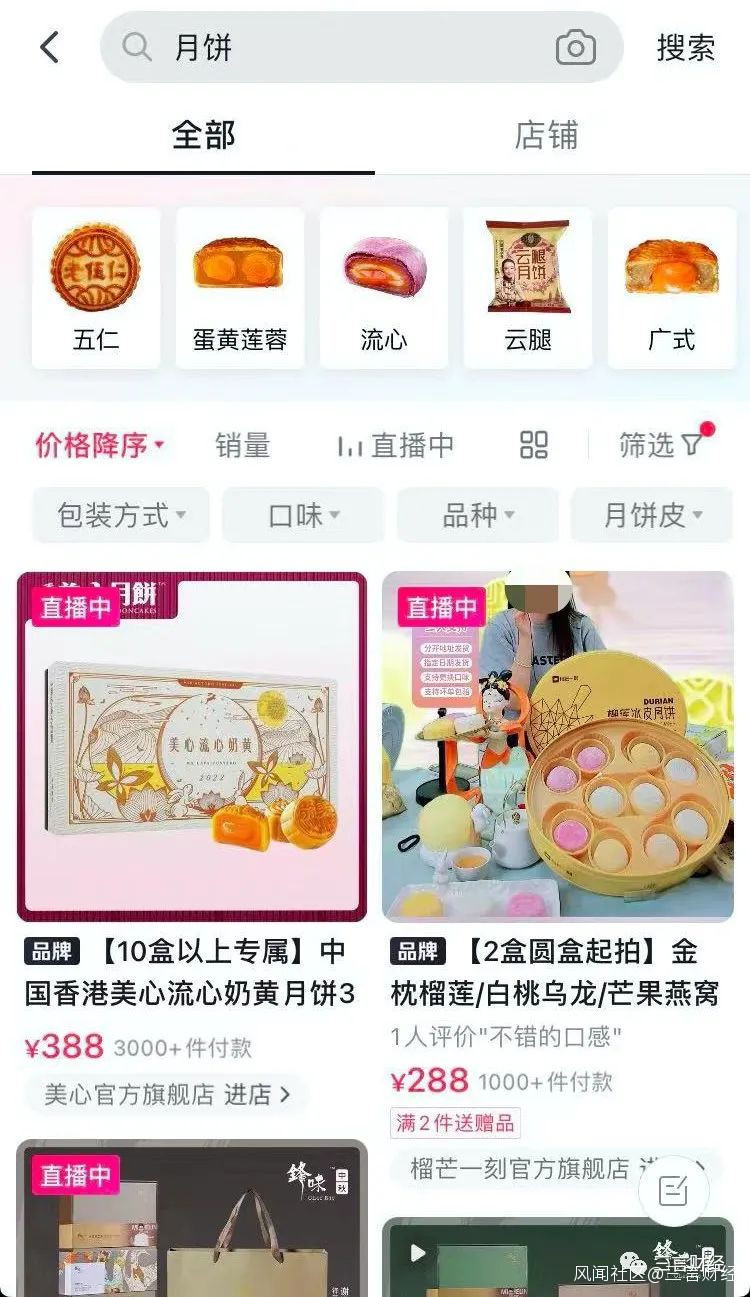Tap the search field containing 月饼

(x=340, y=48)
